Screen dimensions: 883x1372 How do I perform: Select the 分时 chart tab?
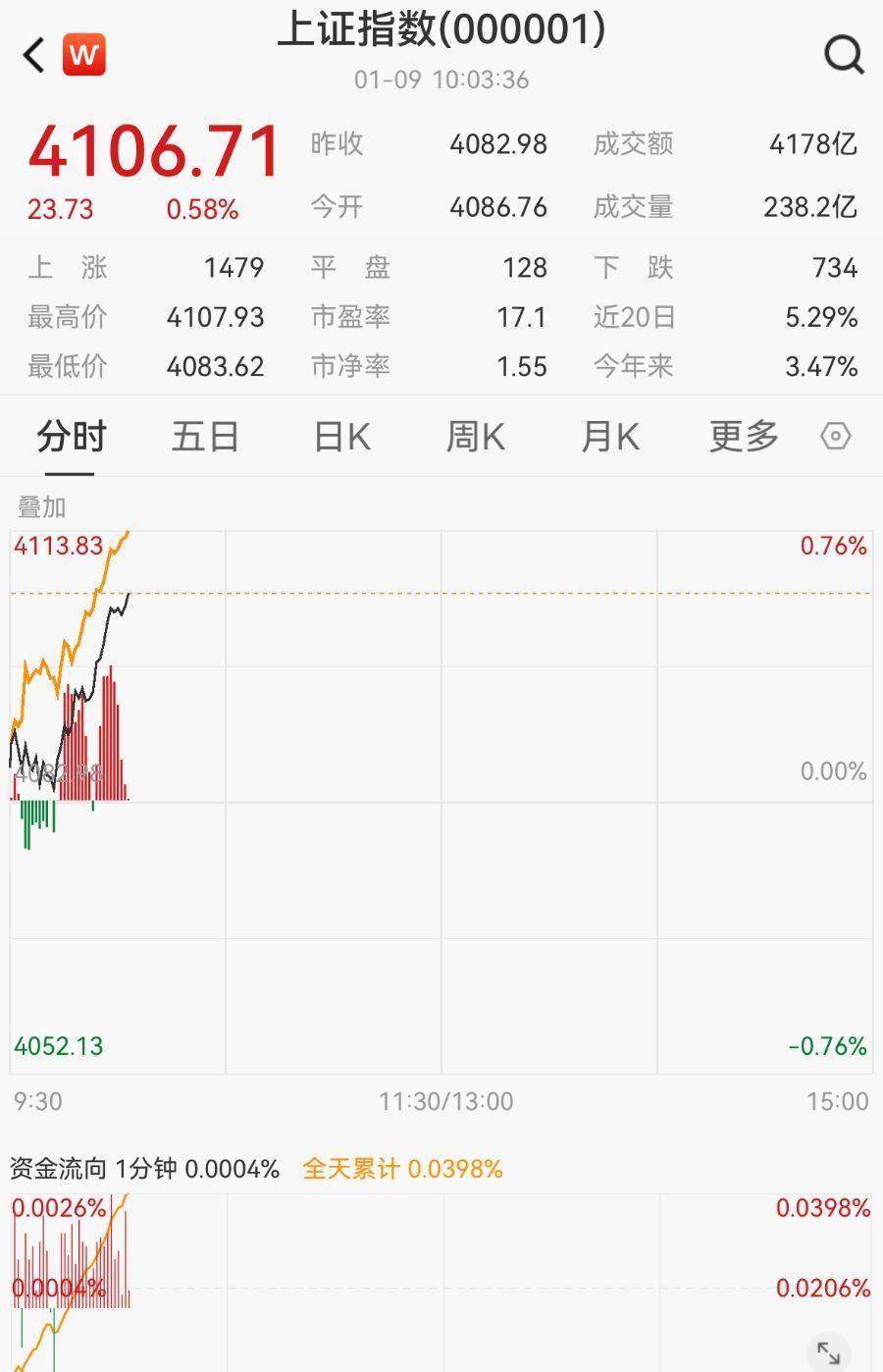point(71,437)
